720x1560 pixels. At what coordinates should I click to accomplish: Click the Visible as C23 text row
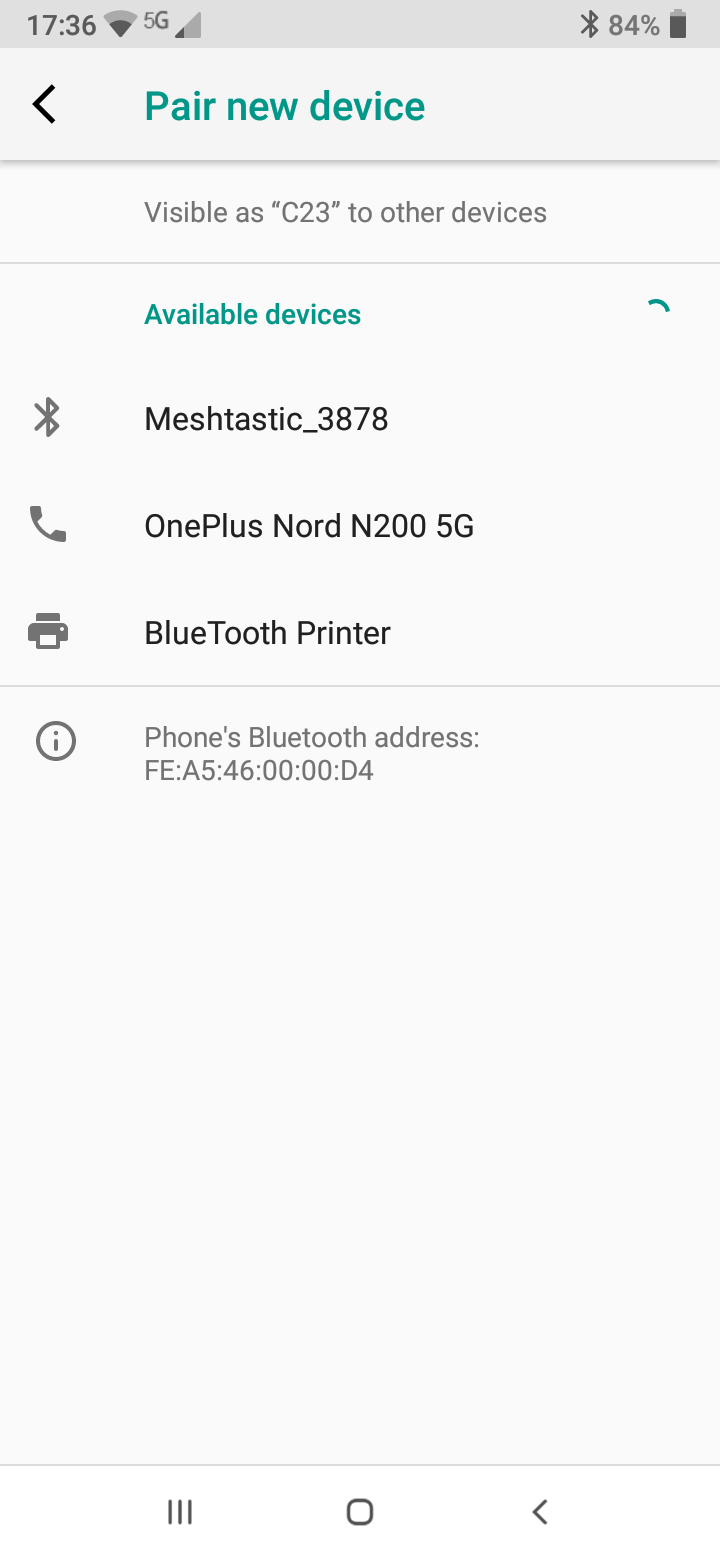coord(345,211)
